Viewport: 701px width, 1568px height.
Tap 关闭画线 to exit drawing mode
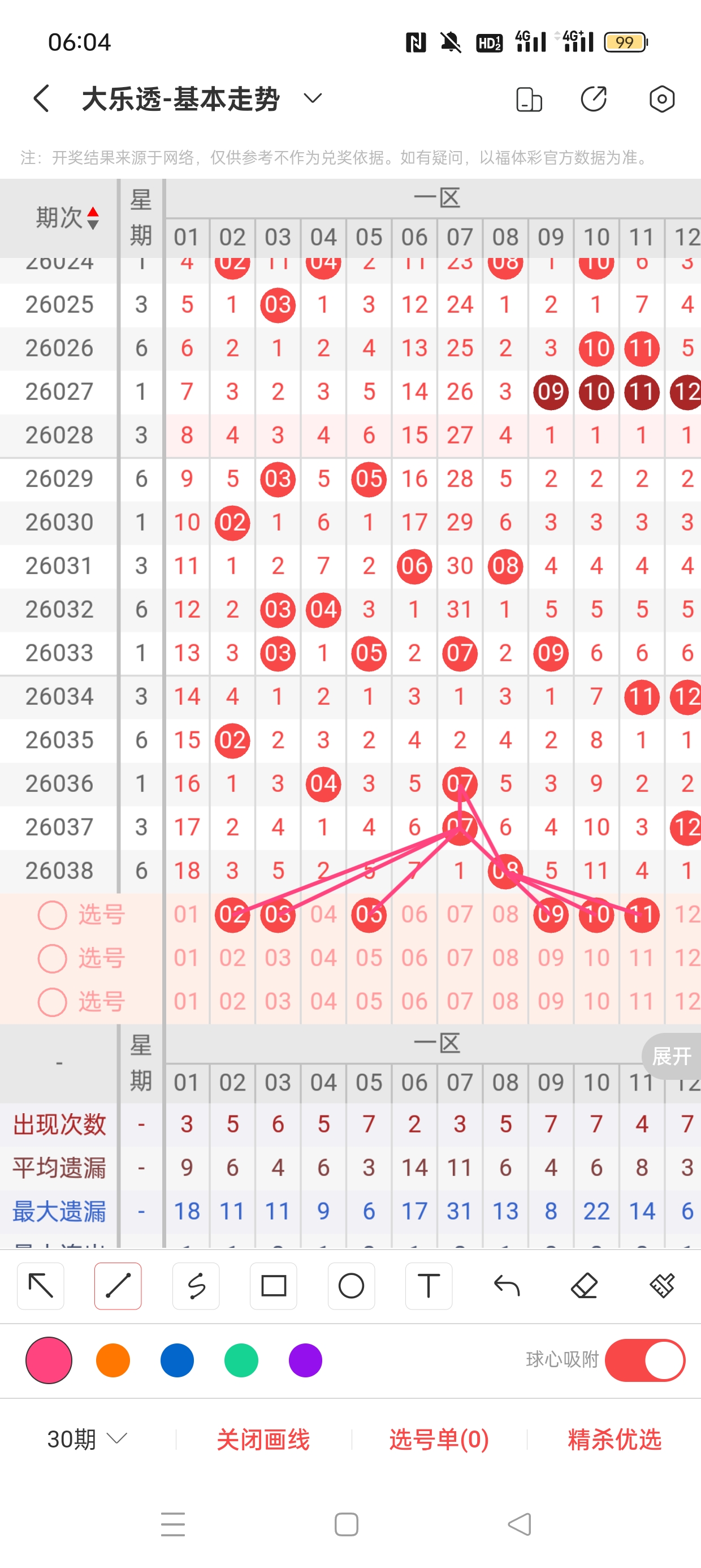[263, 1440]
